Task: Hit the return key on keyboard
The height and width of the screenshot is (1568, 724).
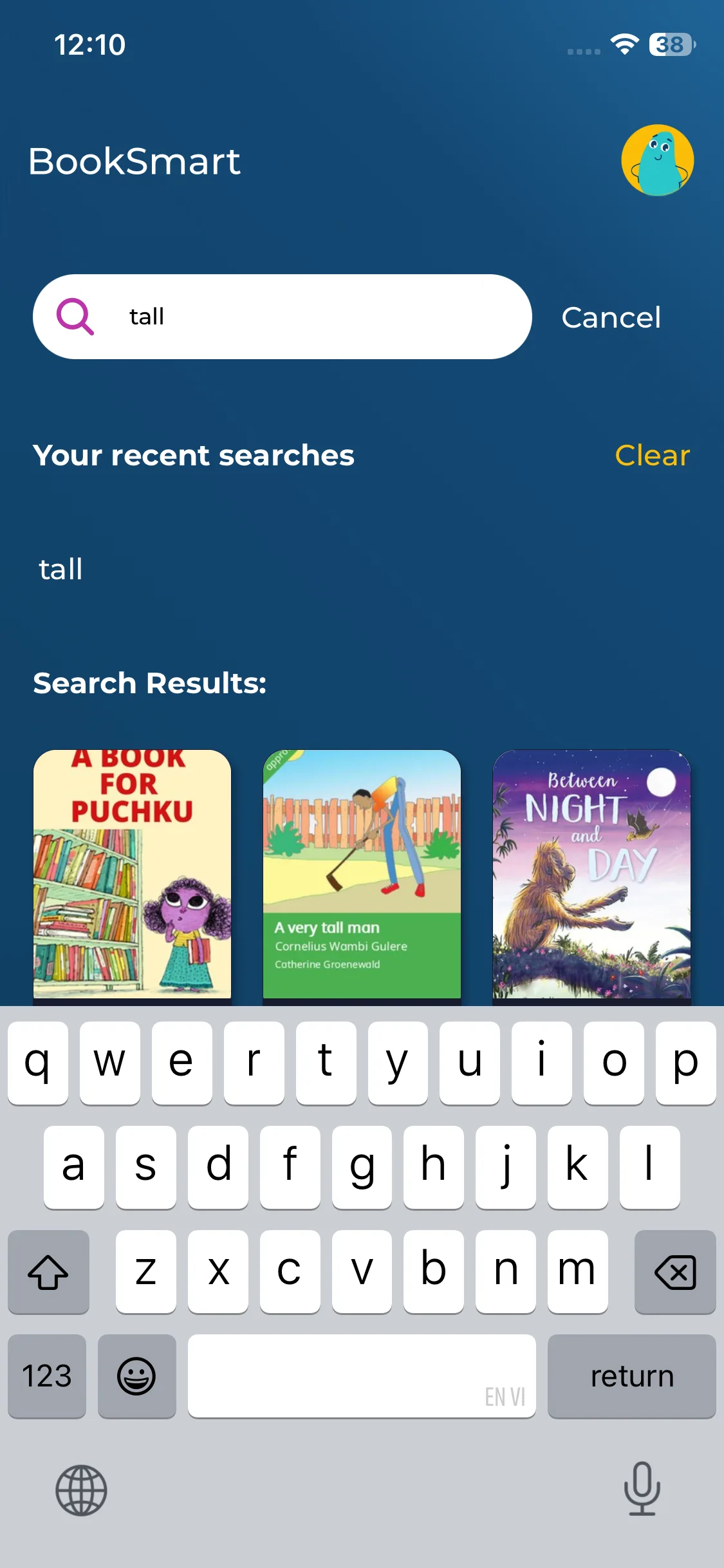Action: click(631, 1376)
